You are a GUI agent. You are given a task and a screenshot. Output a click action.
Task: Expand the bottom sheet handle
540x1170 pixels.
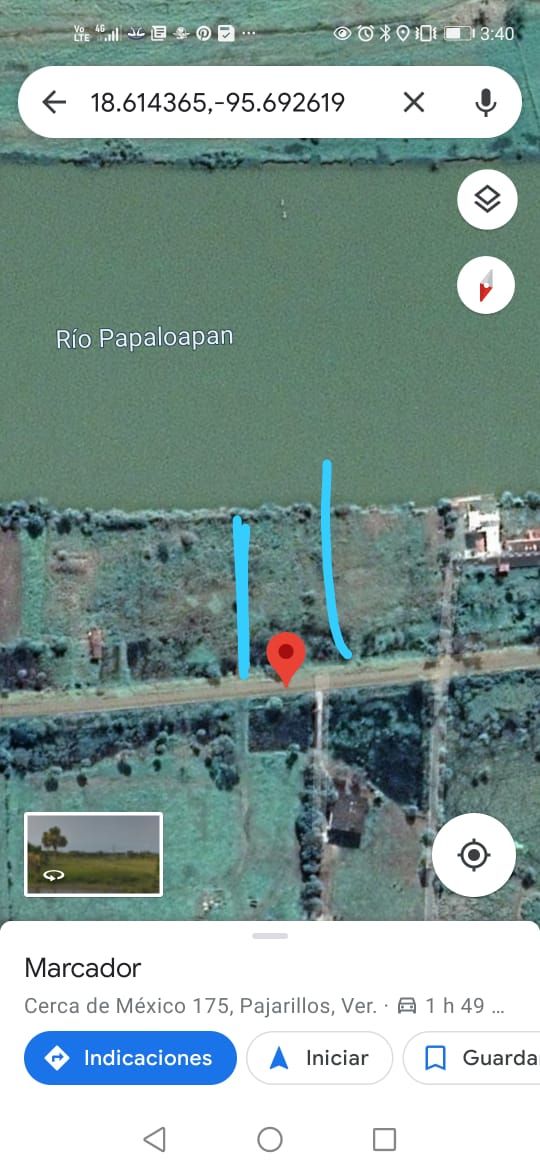click(x=270, y=936)
